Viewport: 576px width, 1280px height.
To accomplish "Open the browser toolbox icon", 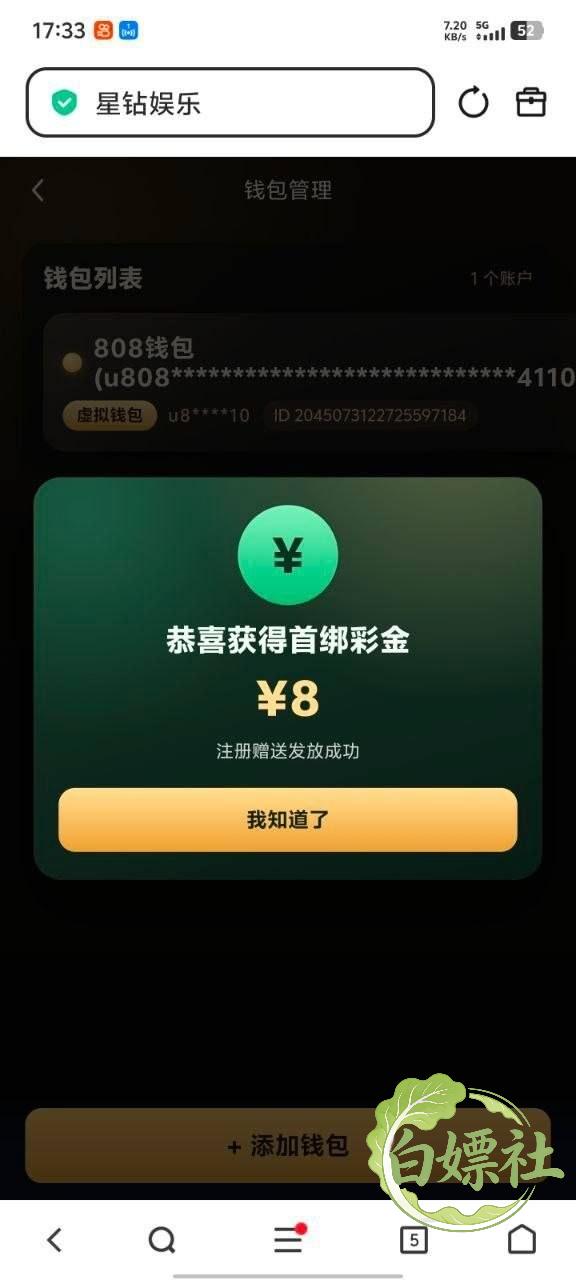I will tap(531, 102).
